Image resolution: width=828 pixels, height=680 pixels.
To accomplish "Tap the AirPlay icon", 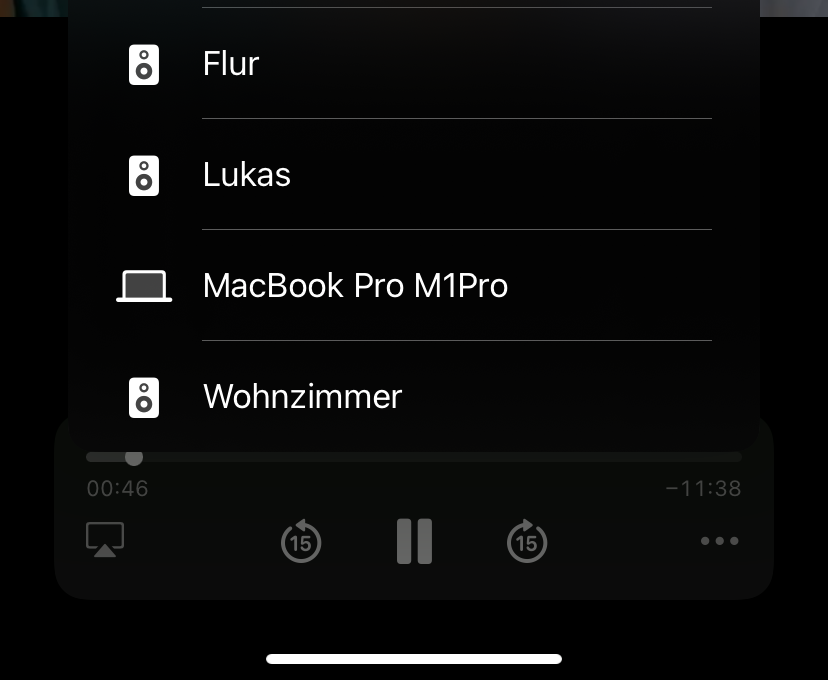I will [x=105, y=541].
